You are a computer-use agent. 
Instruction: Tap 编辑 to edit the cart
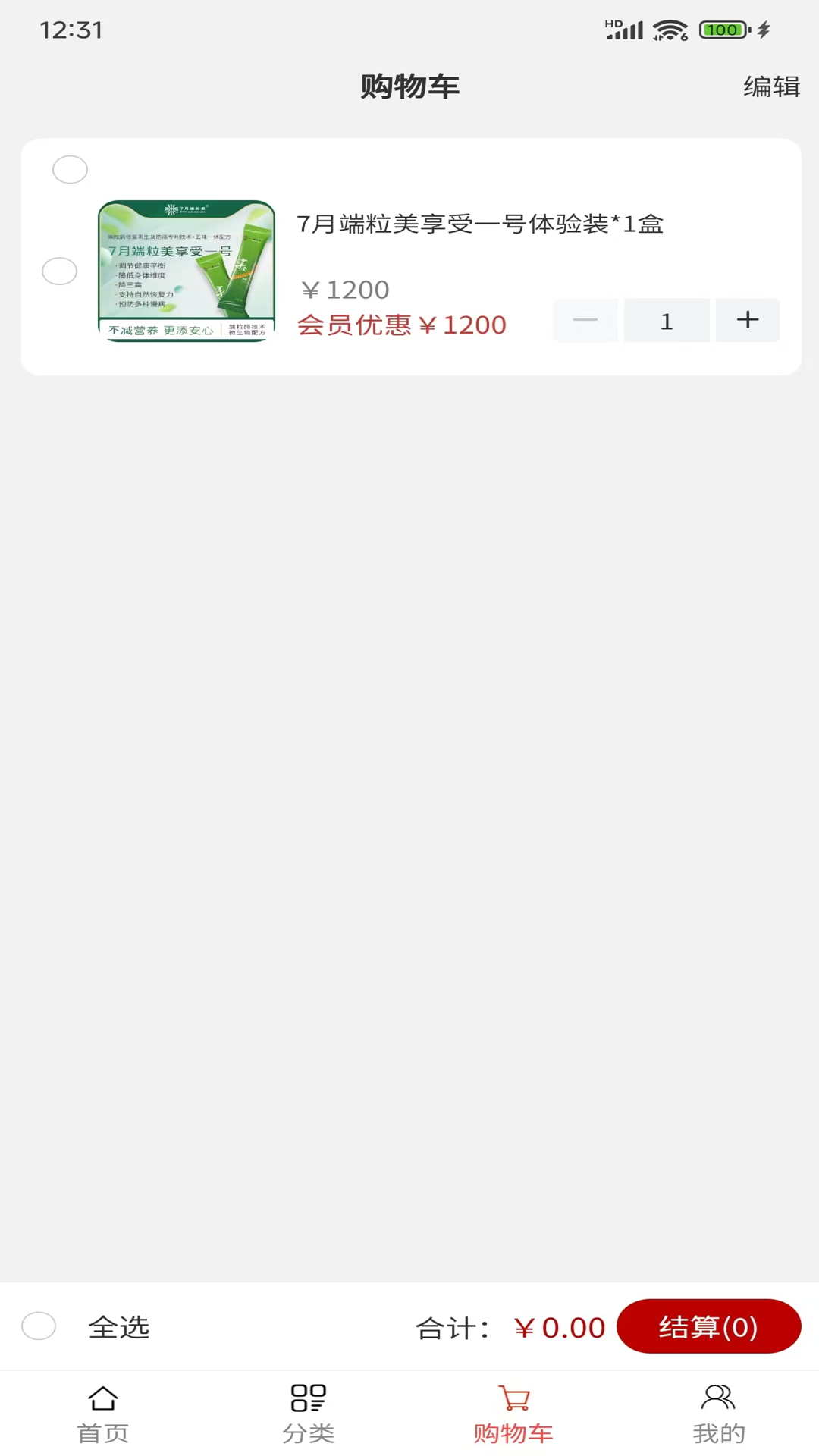point(770,86)
